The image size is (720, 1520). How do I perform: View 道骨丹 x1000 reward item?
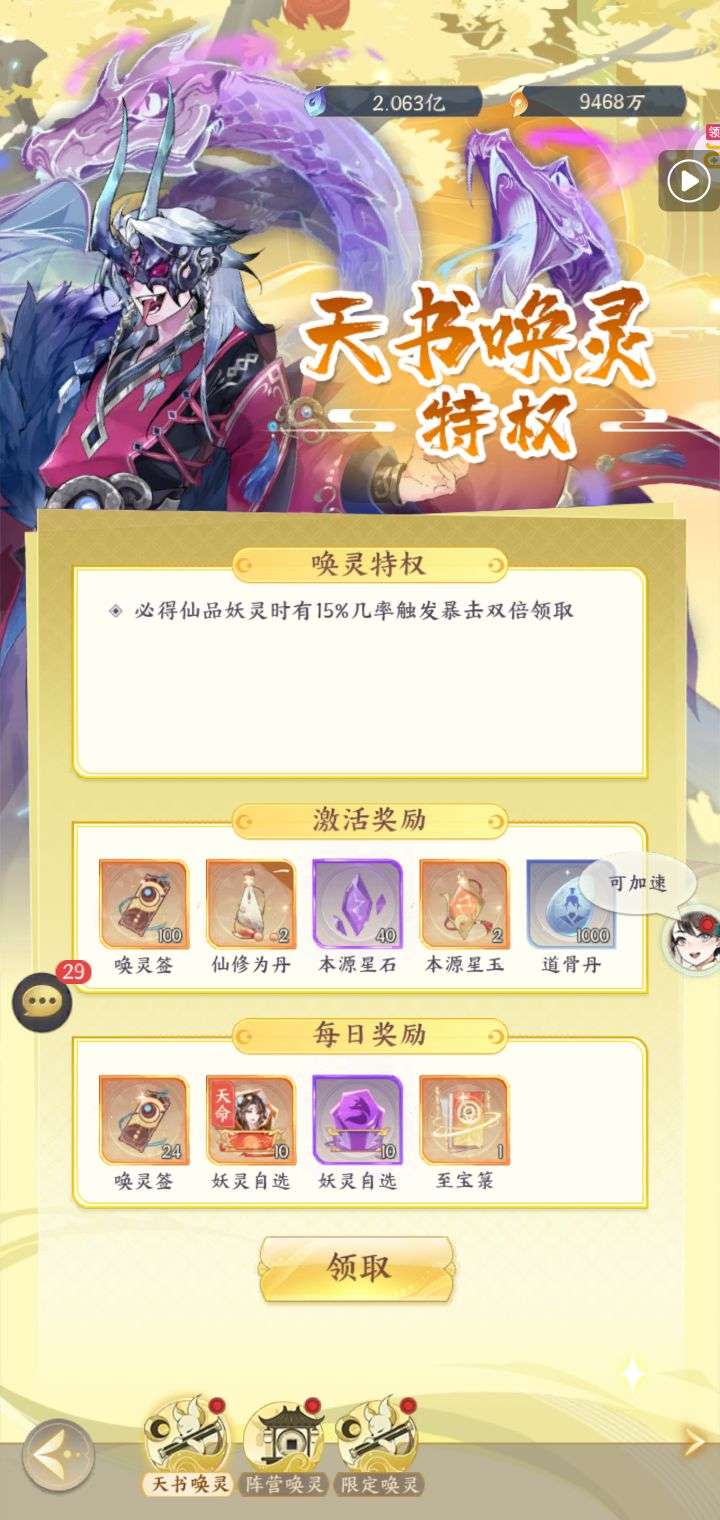click(x=570, y=904)
